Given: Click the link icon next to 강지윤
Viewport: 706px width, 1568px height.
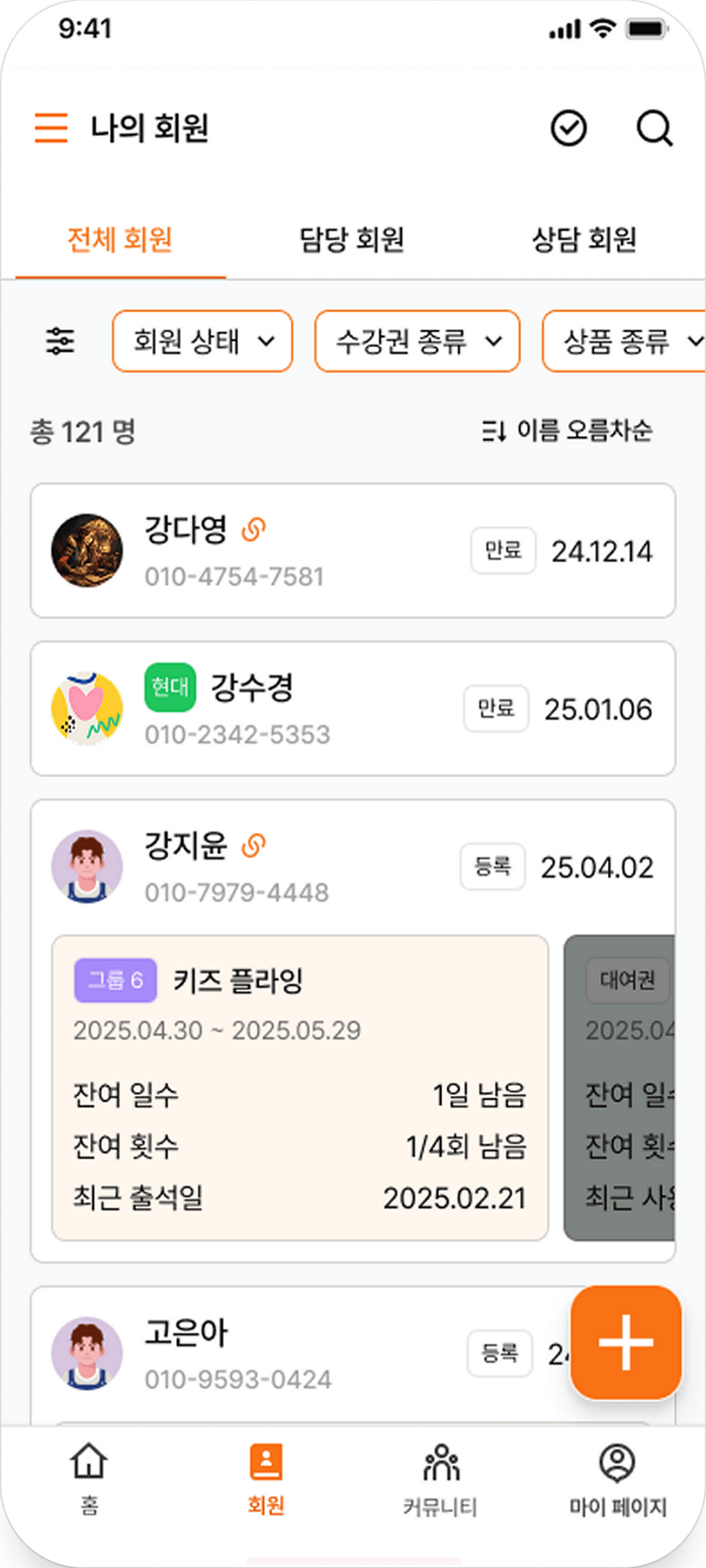Looking at the screenshot, I should [x=253, y=845].
